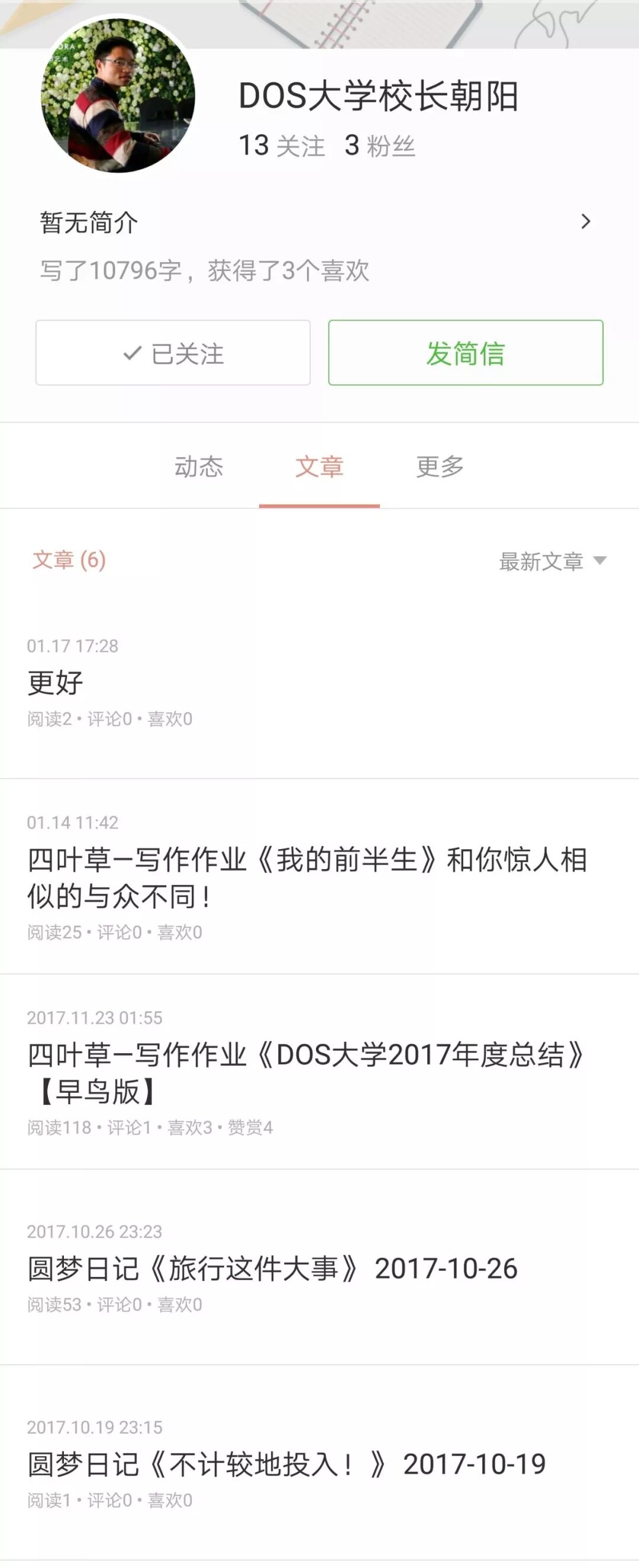The image size is (639, 1568).
Task: Open the profile avatar photo
Action: (x=118, y=96)
